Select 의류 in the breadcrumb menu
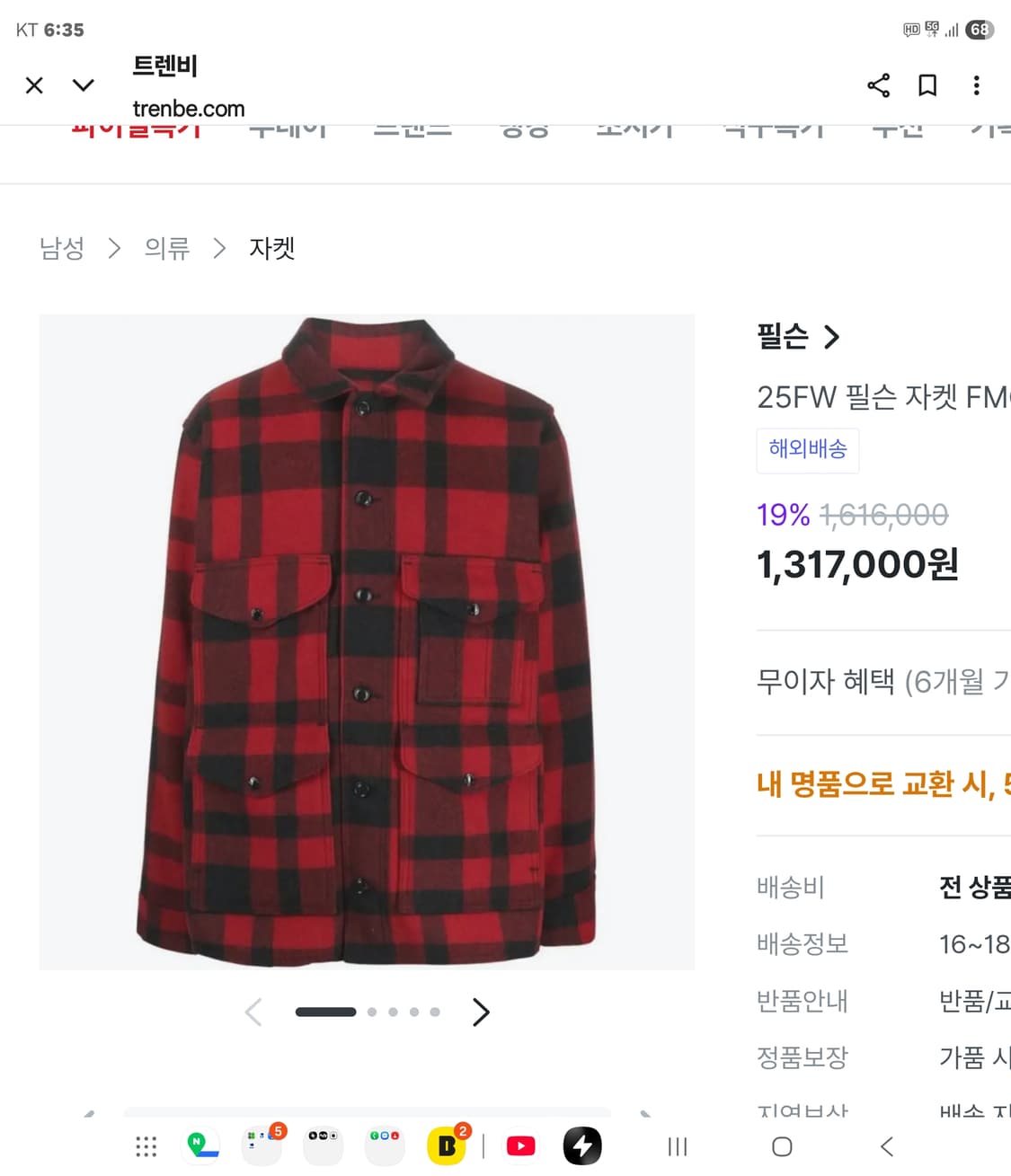The height and width of the screenshot is (1176, 1011). click(x=167, y=249)
